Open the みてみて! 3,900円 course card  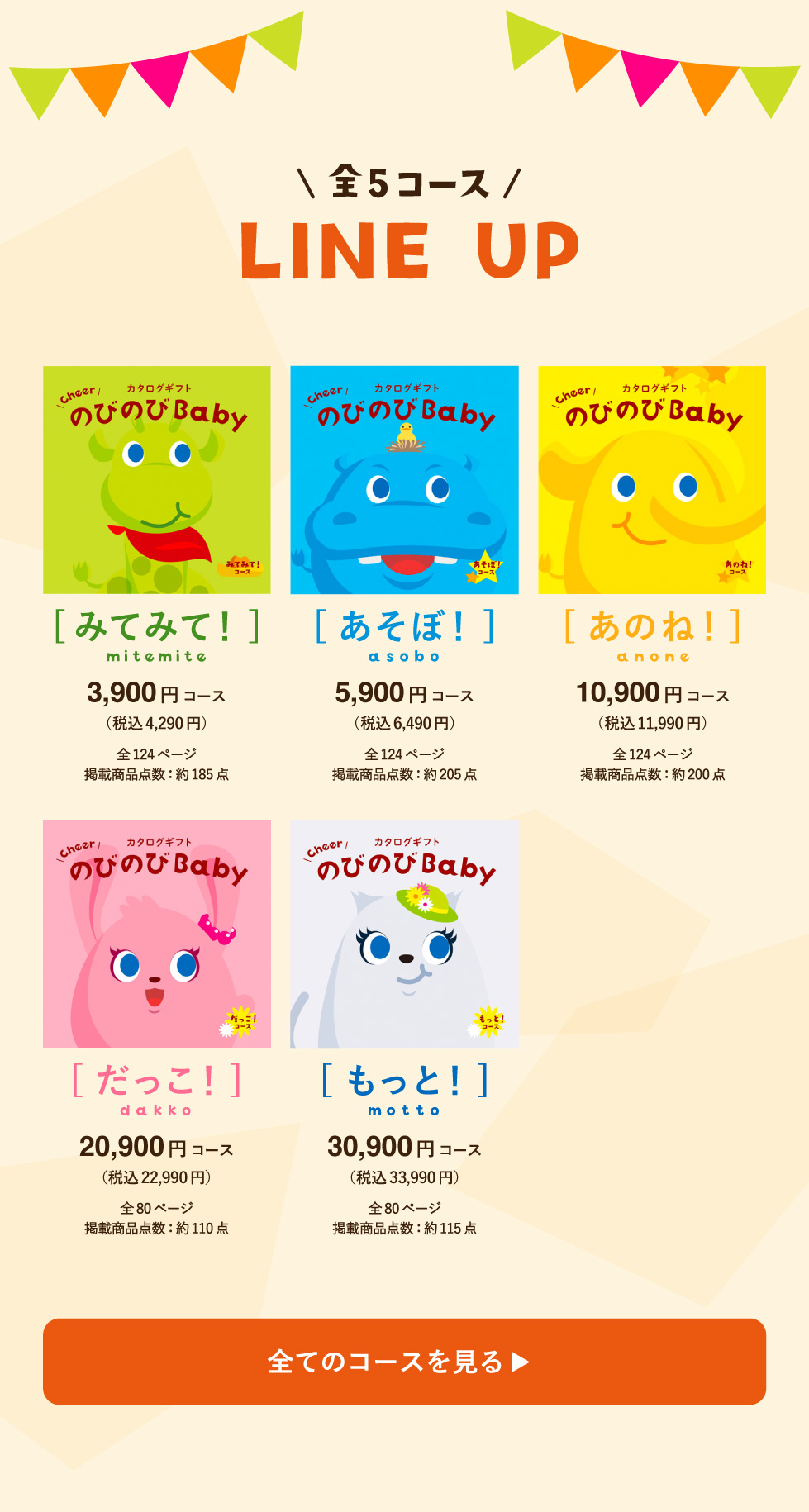tap(157, 480)
